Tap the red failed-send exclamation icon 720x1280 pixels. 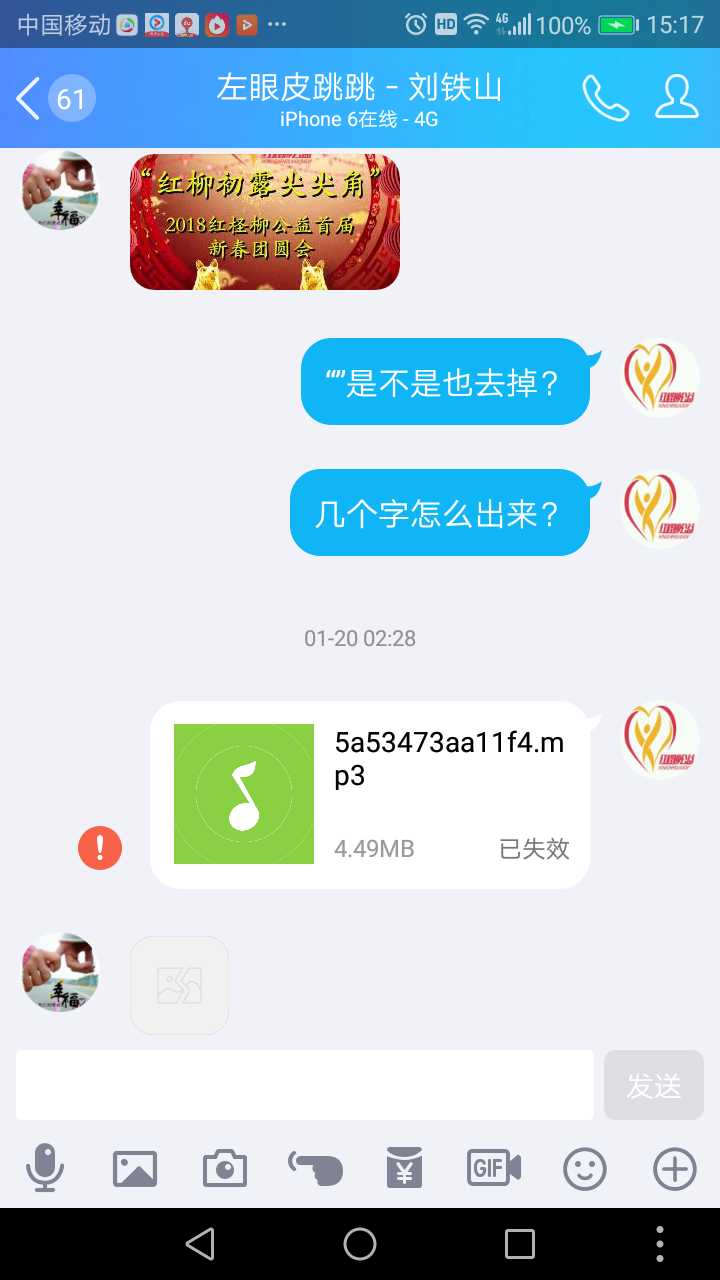click(100, 848)
